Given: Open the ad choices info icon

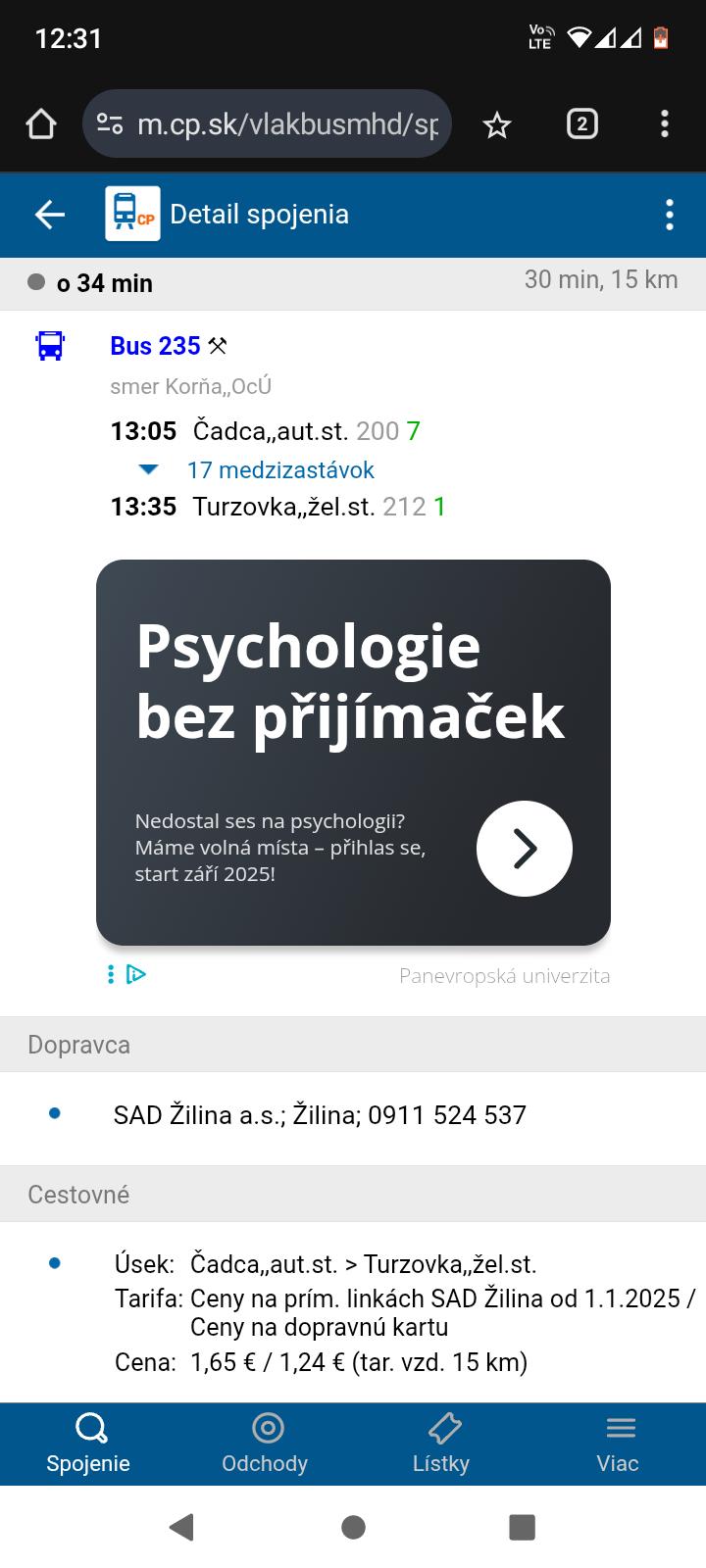Looking at the screenshot, I should pos(136,974).
